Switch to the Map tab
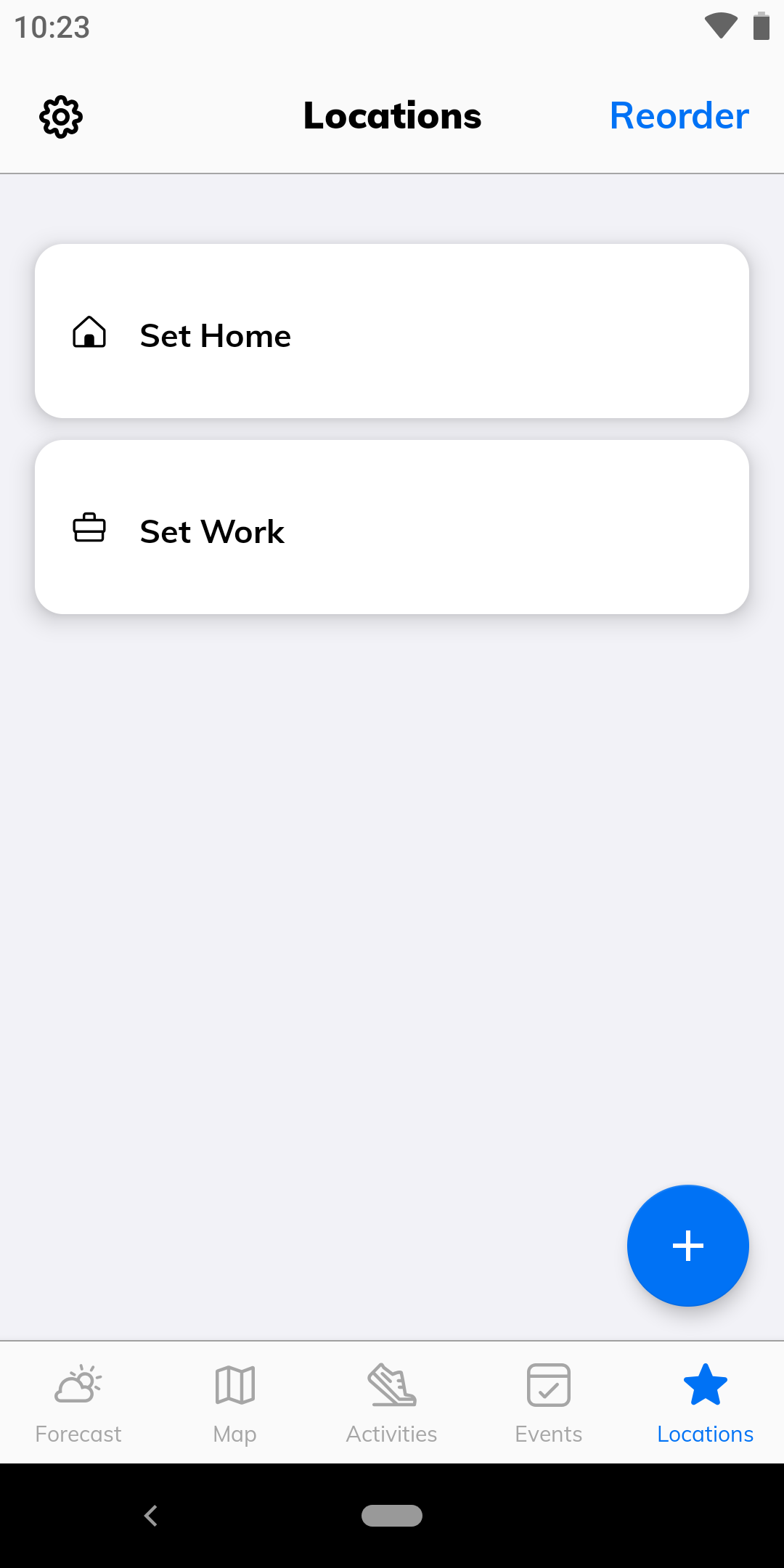Image resolution: width=784 pixels, height=1568 pixels. click(235, 1402)
